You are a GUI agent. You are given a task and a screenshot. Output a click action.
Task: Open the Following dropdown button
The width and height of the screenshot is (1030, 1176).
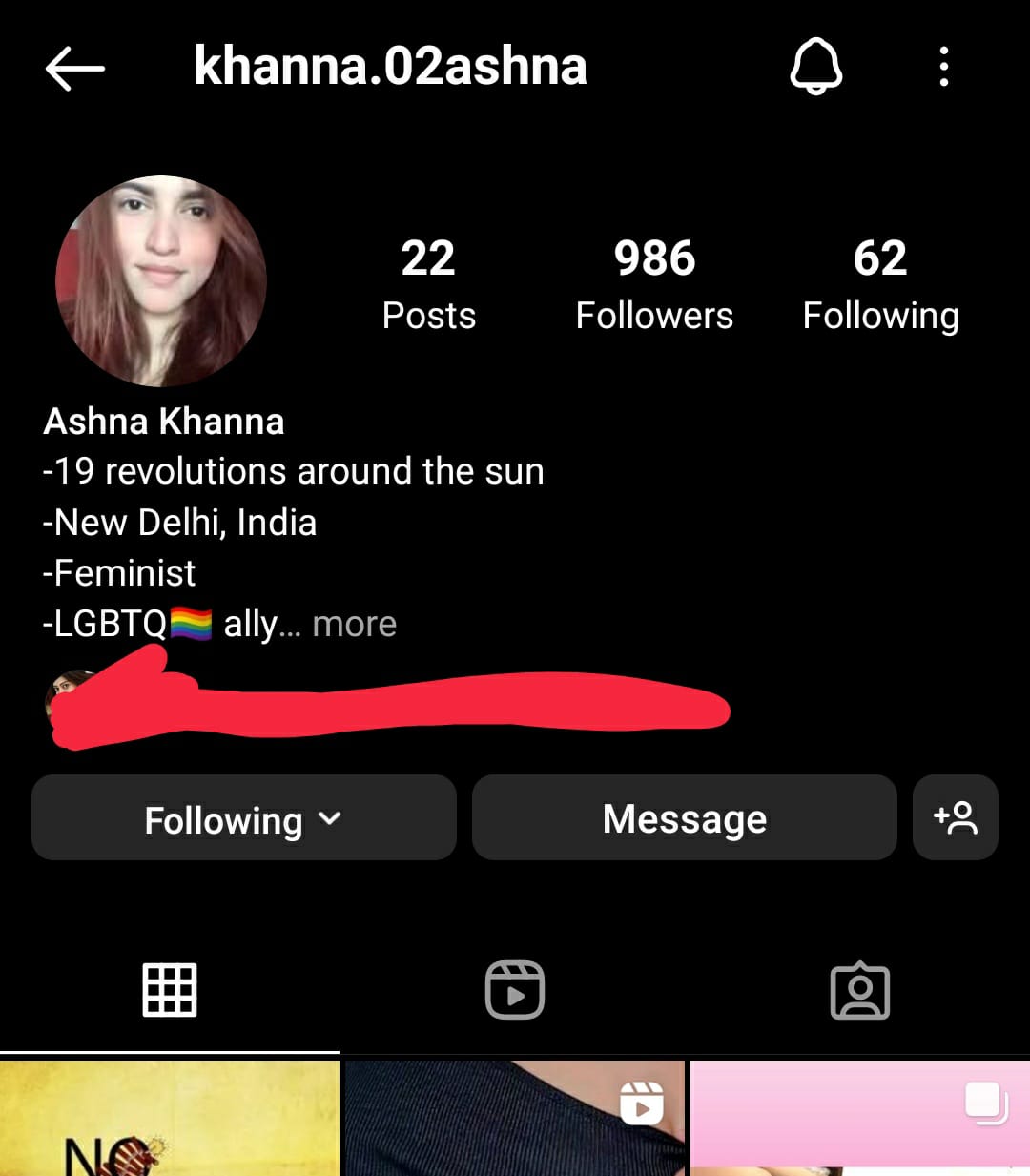pos(243,818)
